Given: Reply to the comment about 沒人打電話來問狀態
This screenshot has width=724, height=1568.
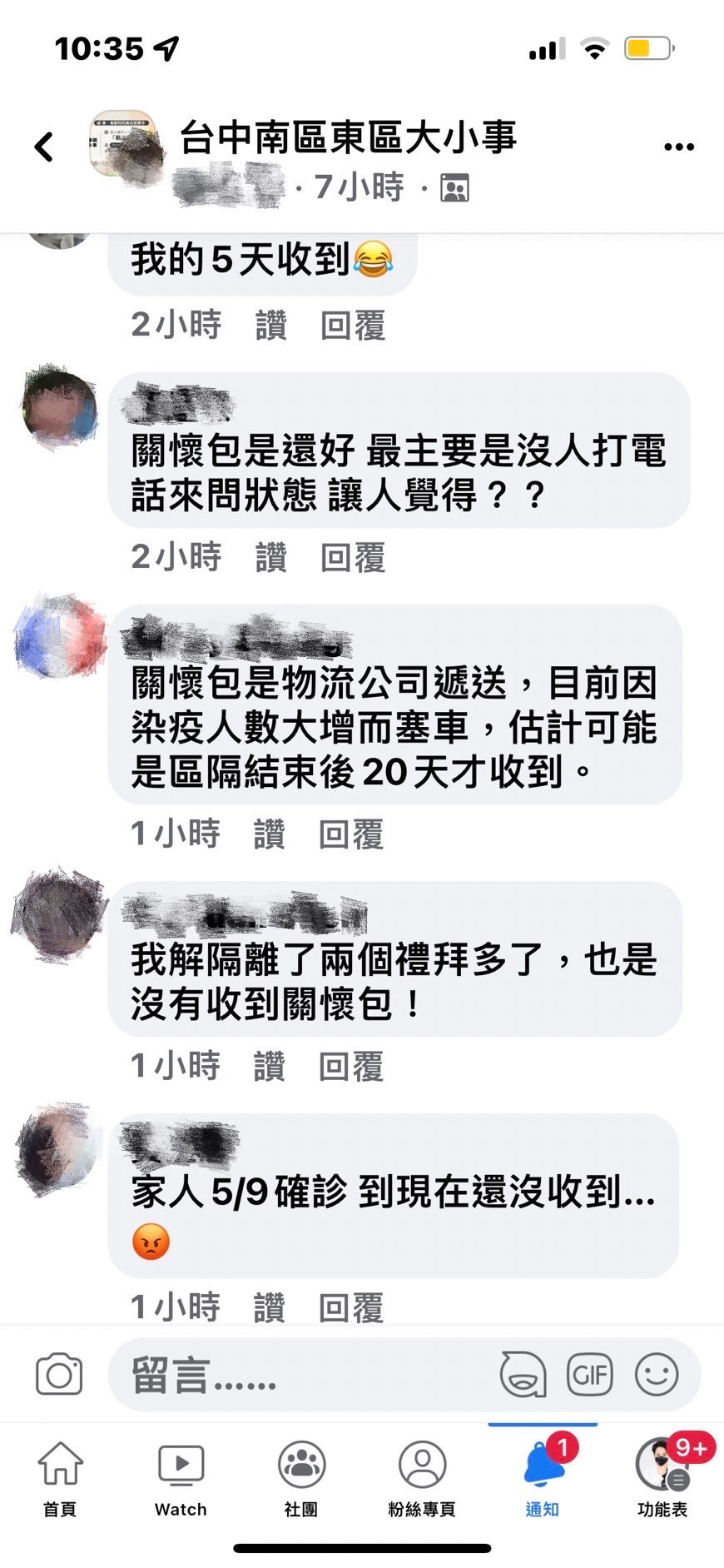Looking at the screenshot, I should coord(353,557).
